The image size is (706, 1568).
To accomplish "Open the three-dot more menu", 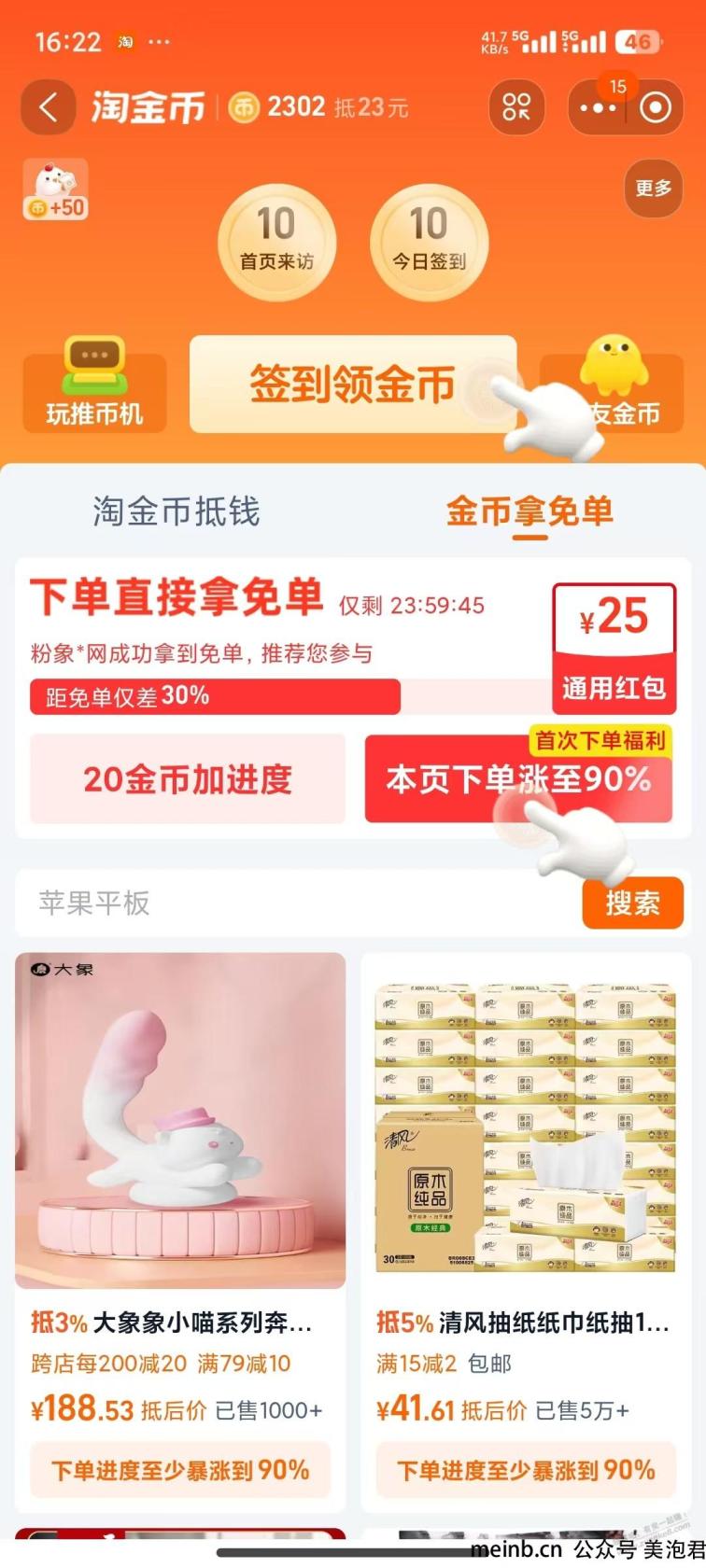I will pyautogui.click(x=598, y=108).
